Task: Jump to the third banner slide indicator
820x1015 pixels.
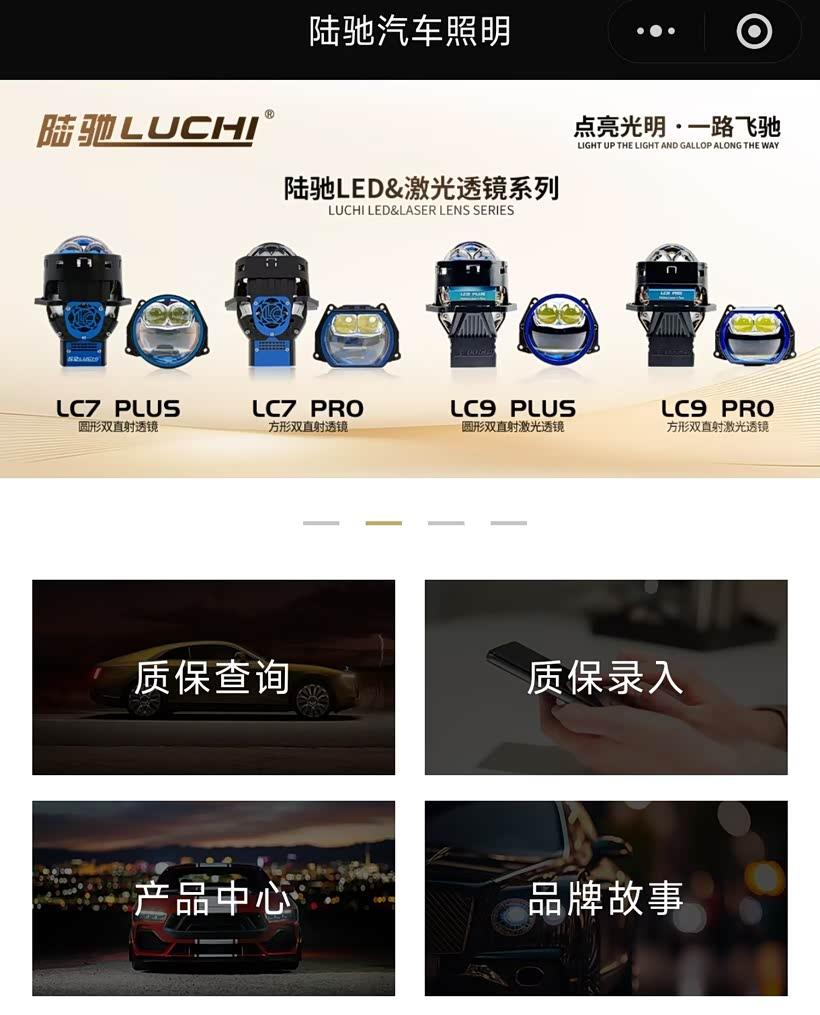Action: click(446, 523)
